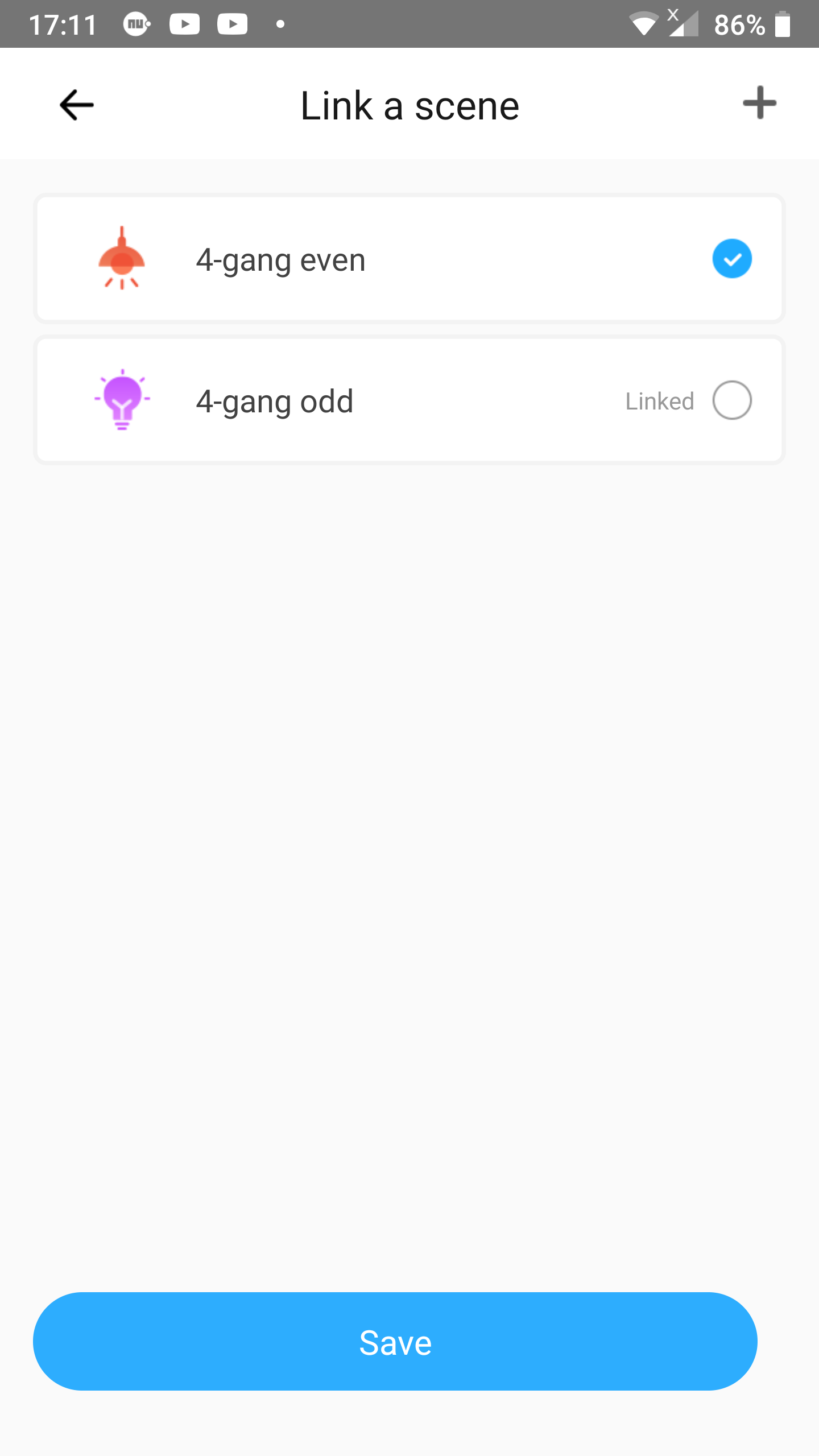This screenshot has width=819, height=1456.
Task: Go back using the arrow
Action: point(77,105)
